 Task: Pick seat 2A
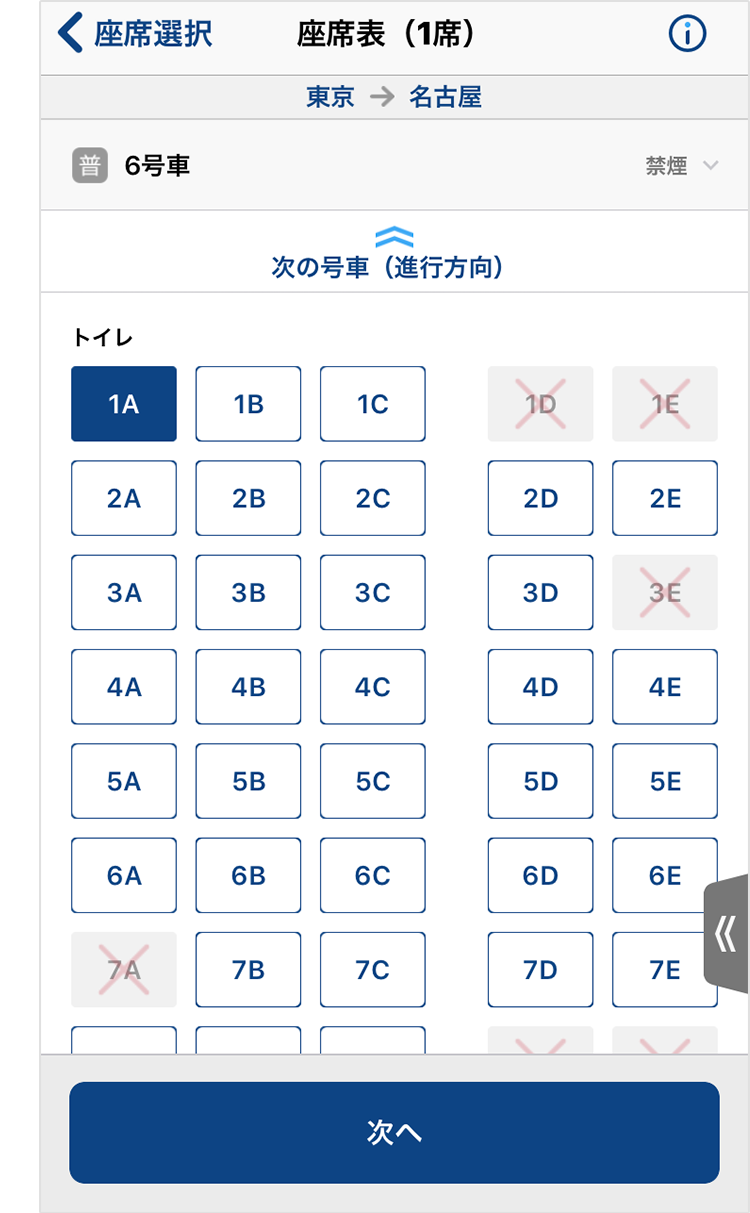pos(124,498)
